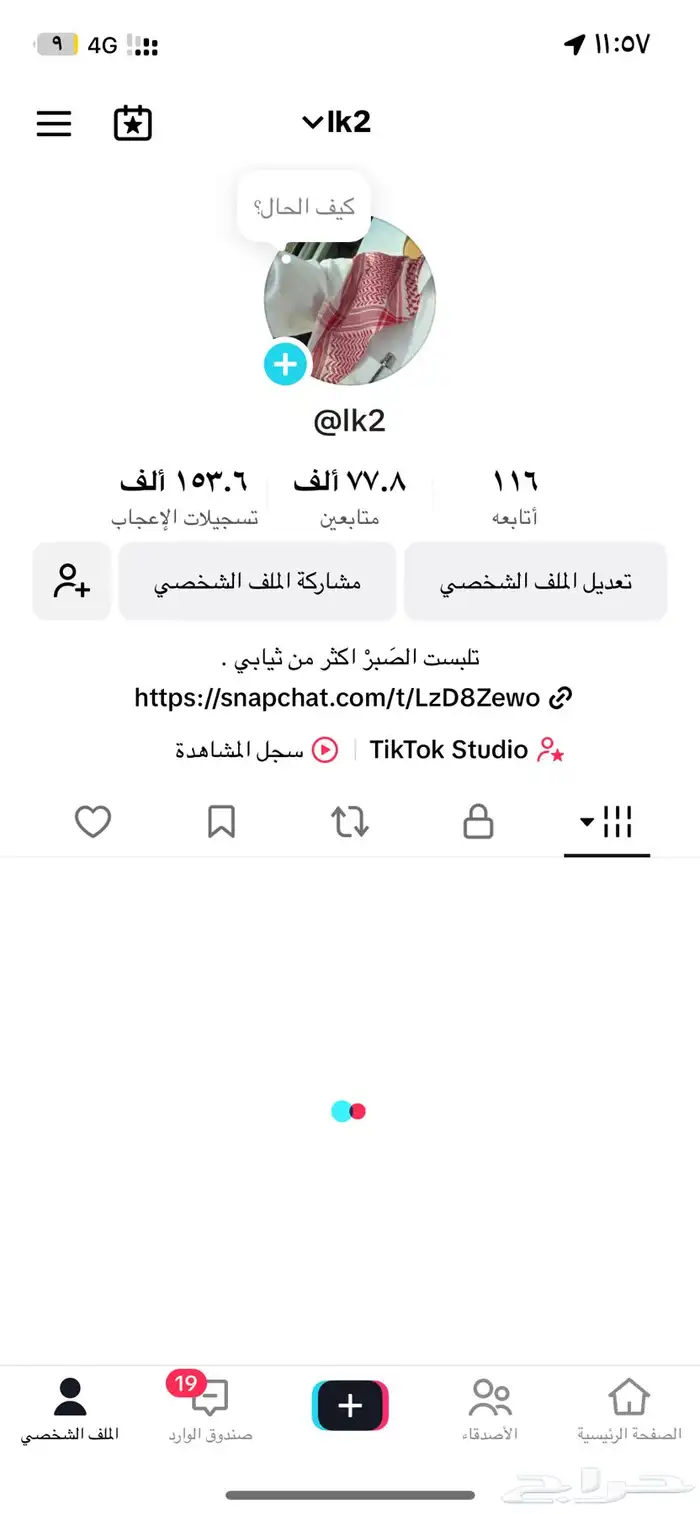Switch to the reposts tab
The image size is (700, 1514).
point(350,822)
